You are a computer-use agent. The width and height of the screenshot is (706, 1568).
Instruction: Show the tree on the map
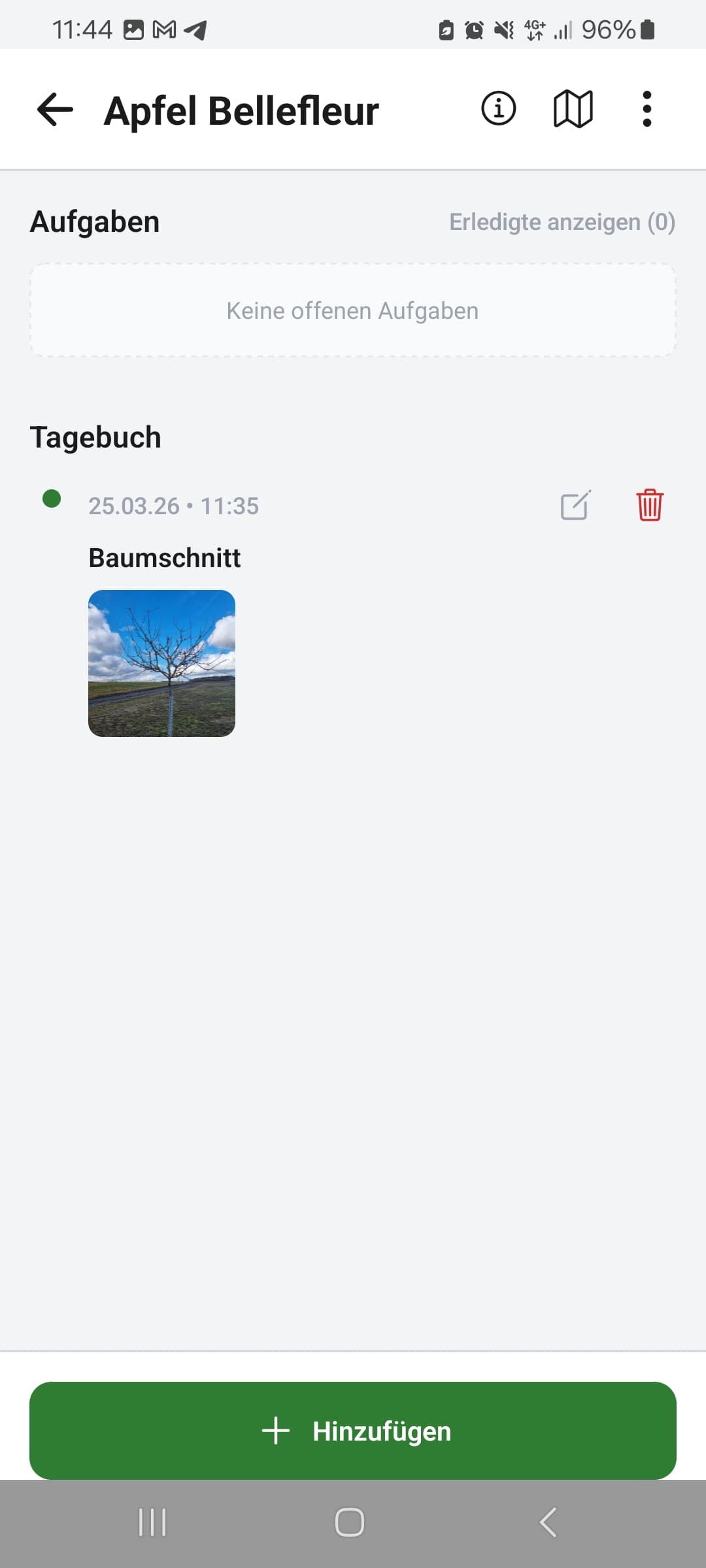point(573,108)
